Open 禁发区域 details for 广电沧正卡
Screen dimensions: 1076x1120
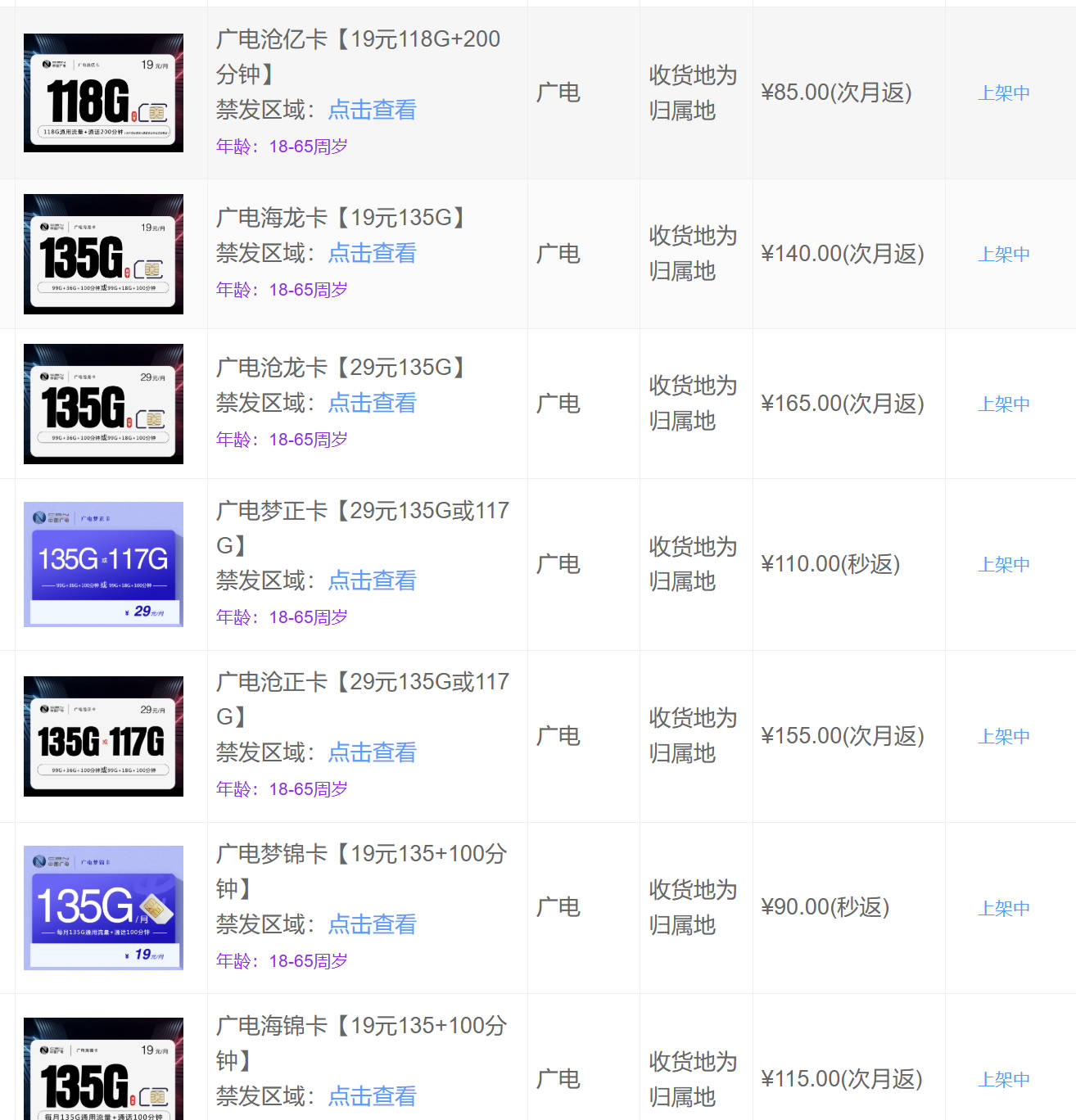373,752
